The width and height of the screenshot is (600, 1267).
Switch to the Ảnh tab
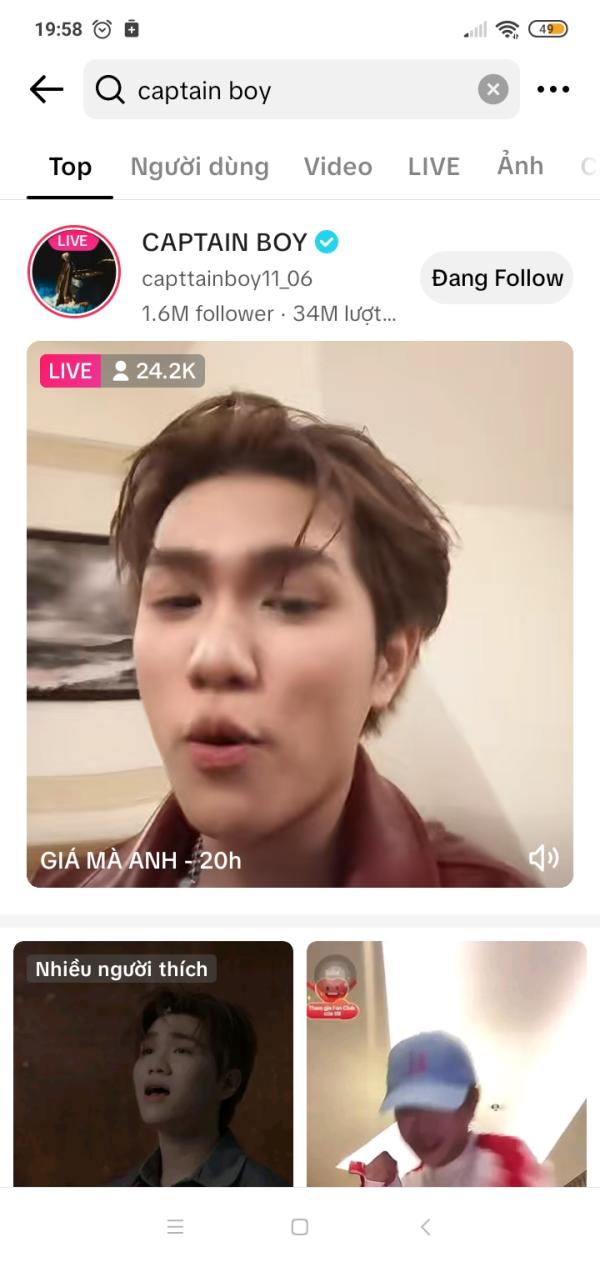tap(520, 166)
